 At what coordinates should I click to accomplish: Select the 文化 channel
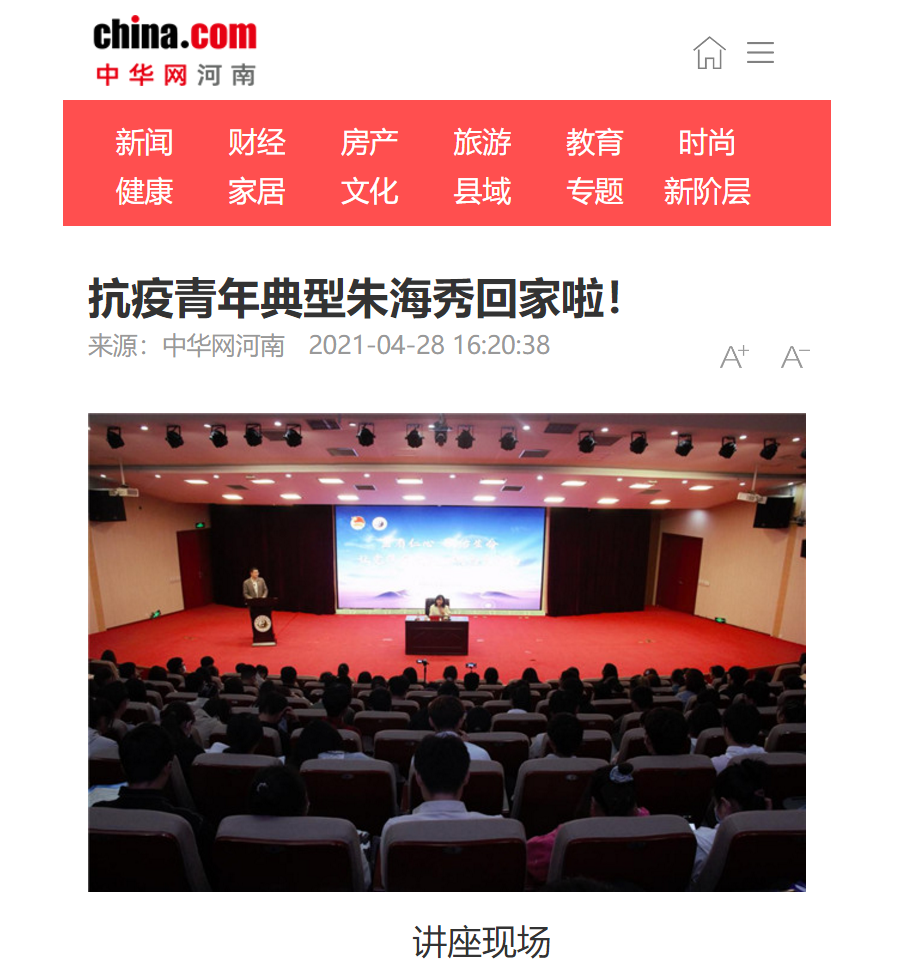tap(369, 191)
